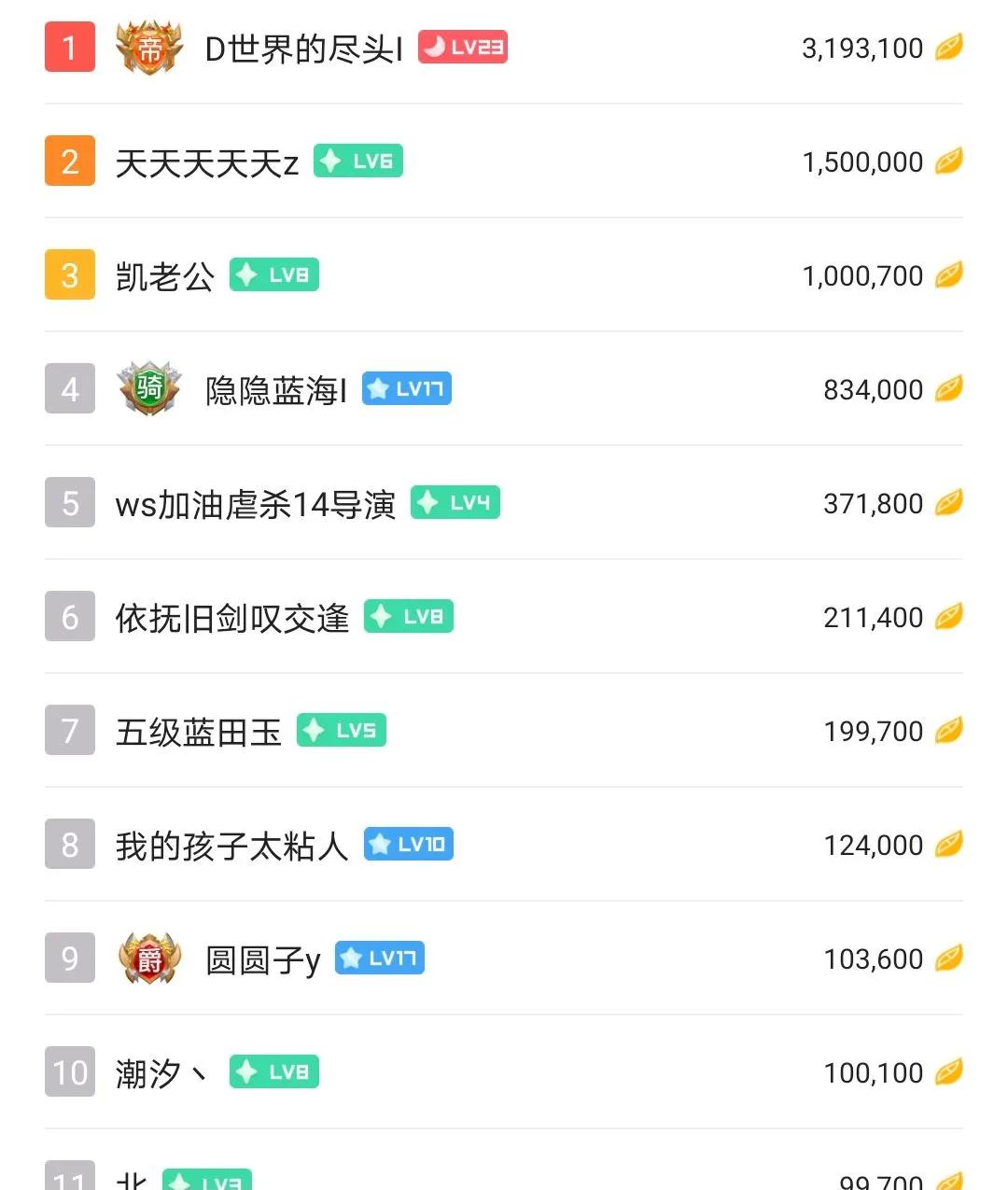Click the coin icon next to 1,500,000

coord(950,161)
